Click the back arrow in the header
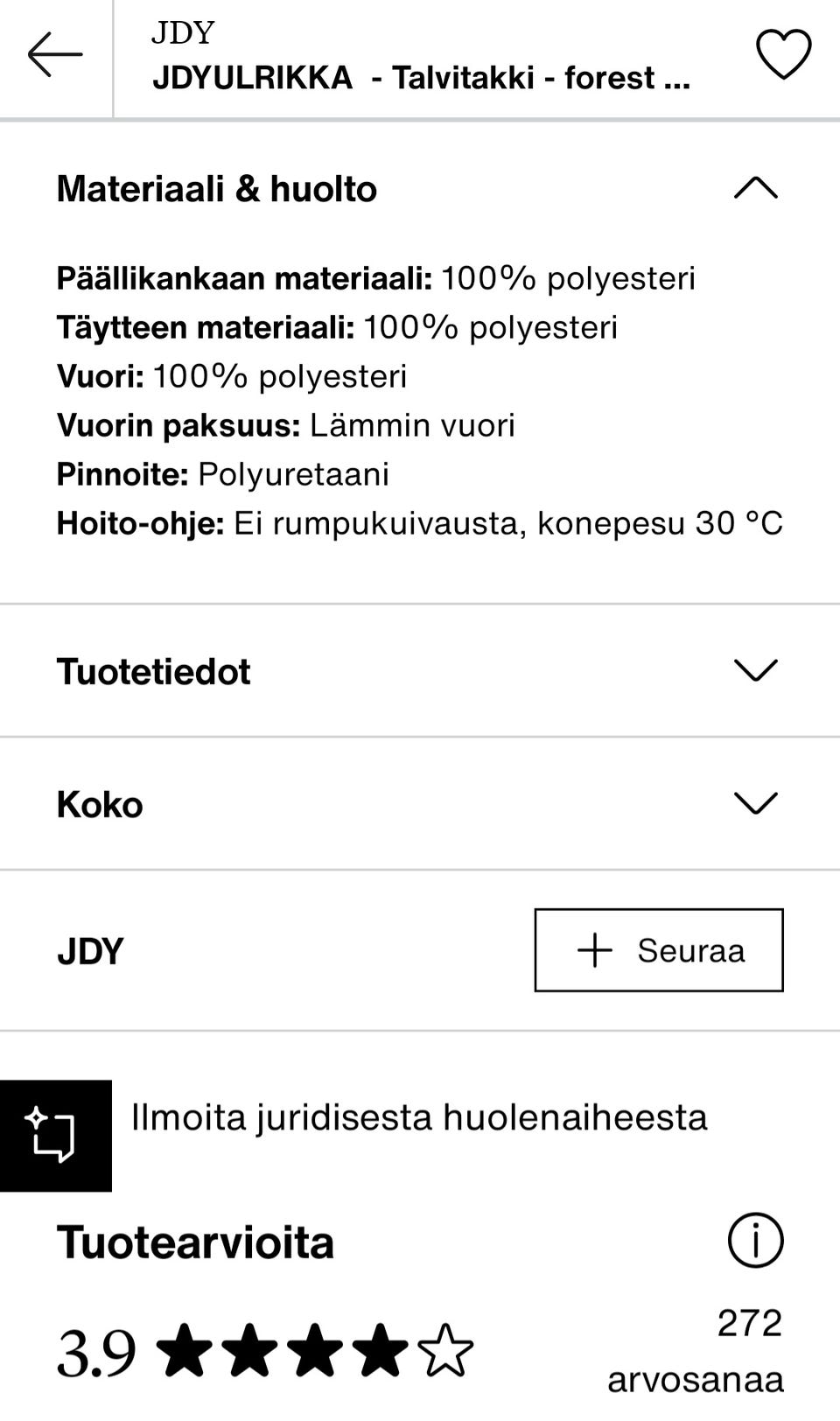Viewport: 840px width, 1421px height. point(54,54)
